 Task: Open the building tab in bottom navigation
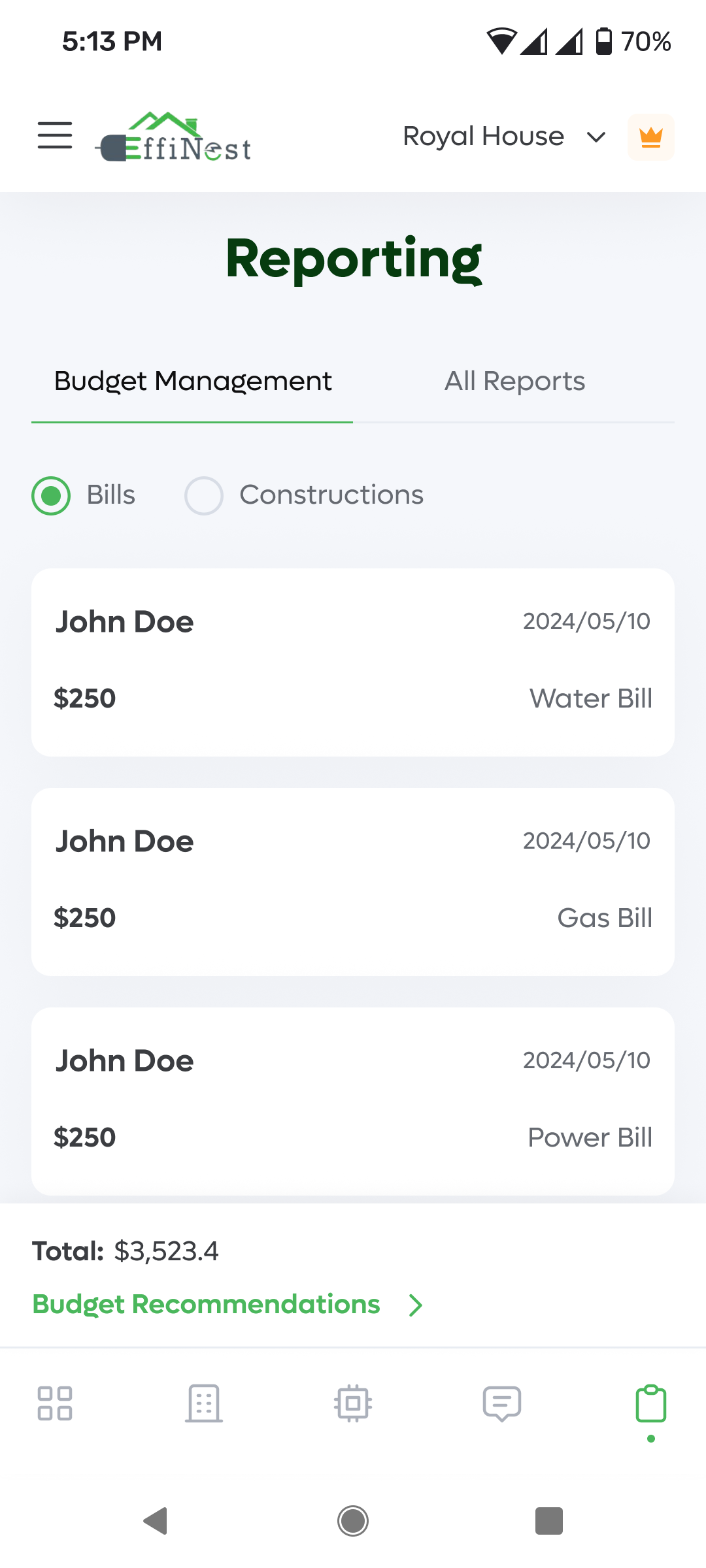[204, 1403]
